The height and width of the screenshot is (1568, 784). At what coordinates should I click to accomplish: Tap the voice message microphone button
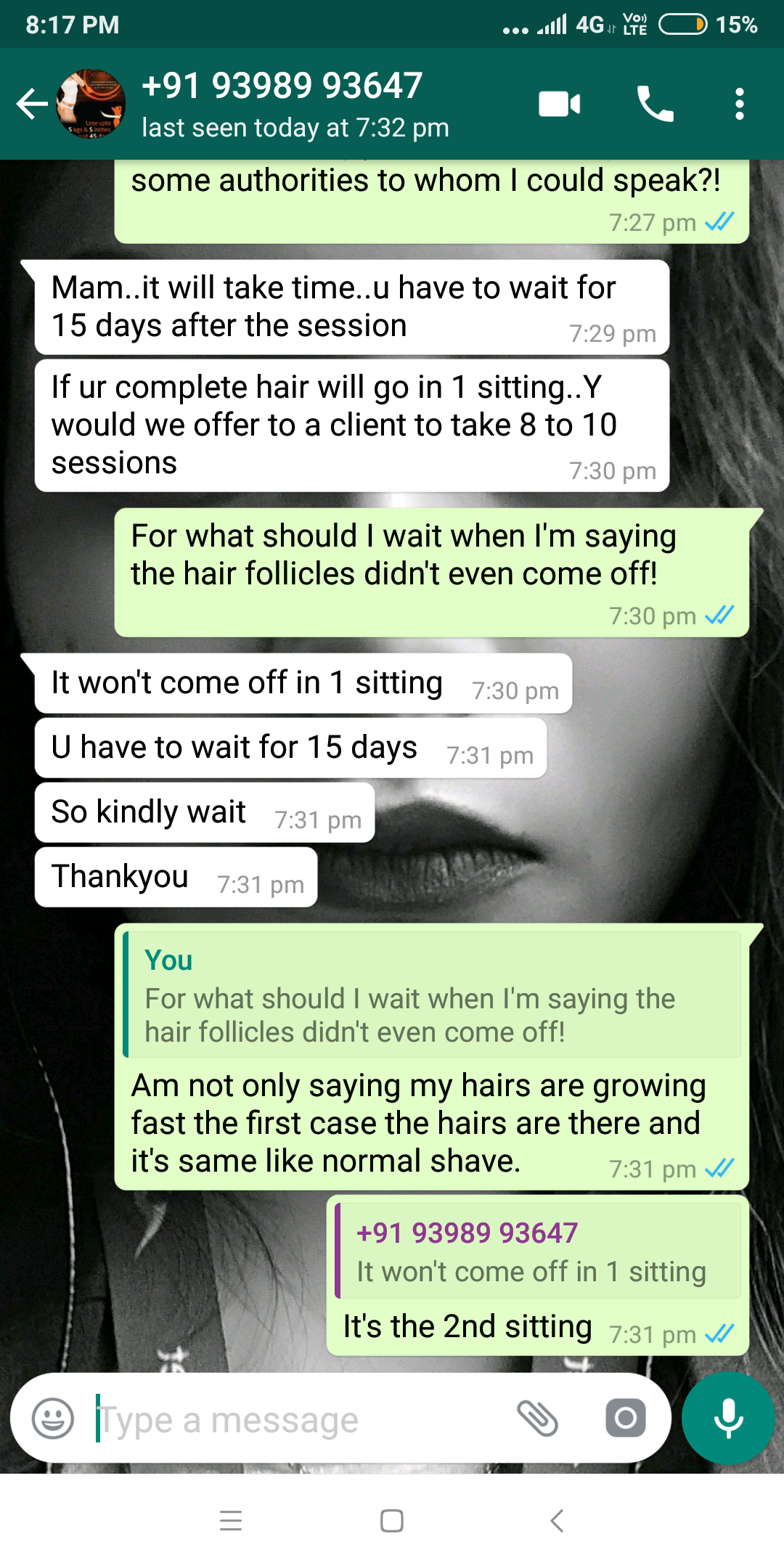728,1418
